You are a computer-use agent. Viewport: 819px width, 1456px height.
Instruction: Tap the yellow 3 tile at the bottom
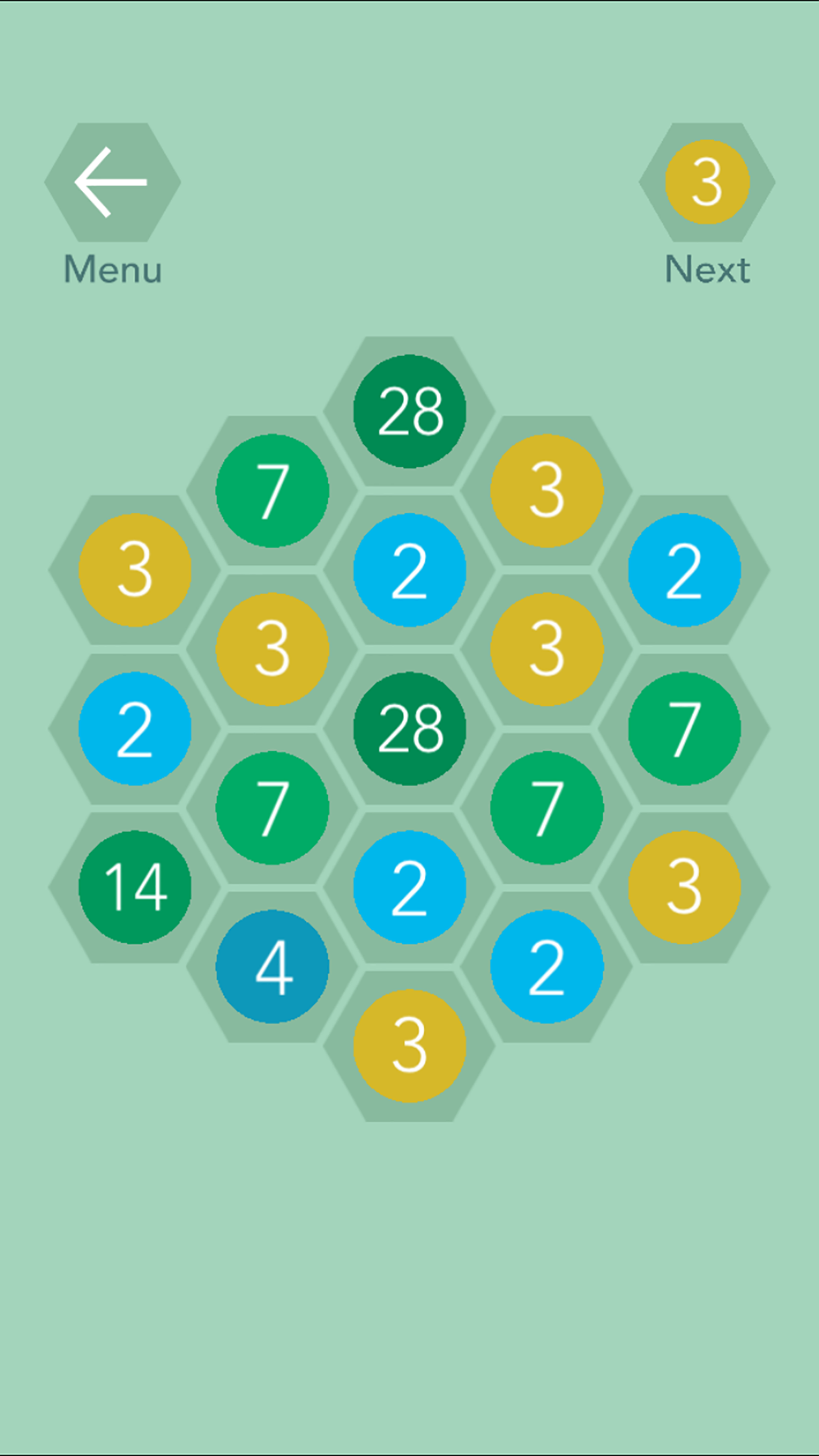(x=409, y=1046)
